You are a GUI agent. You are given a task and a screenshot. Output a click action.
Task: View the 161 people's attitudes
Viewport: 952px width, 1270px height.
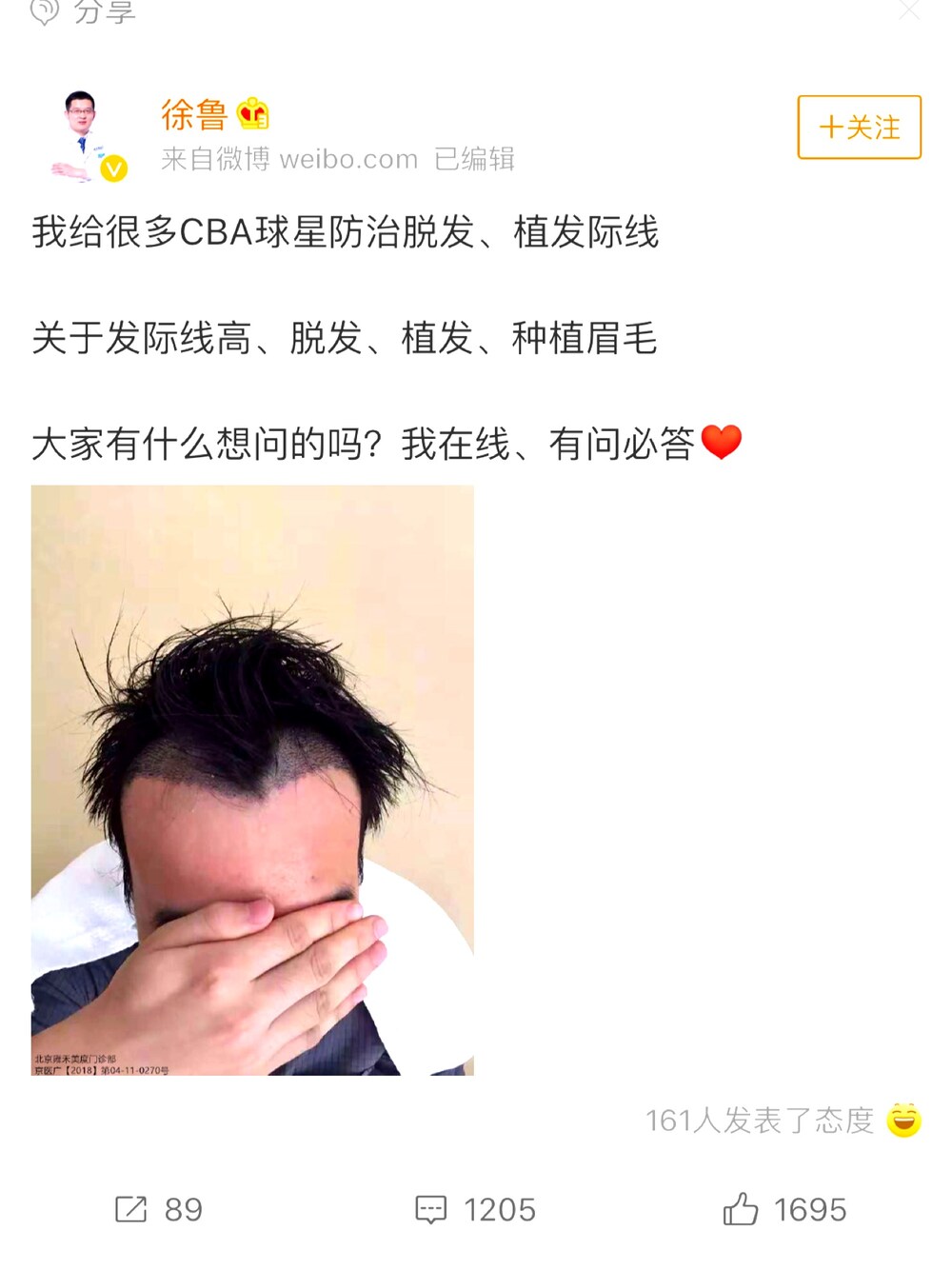coord(781,1121)
